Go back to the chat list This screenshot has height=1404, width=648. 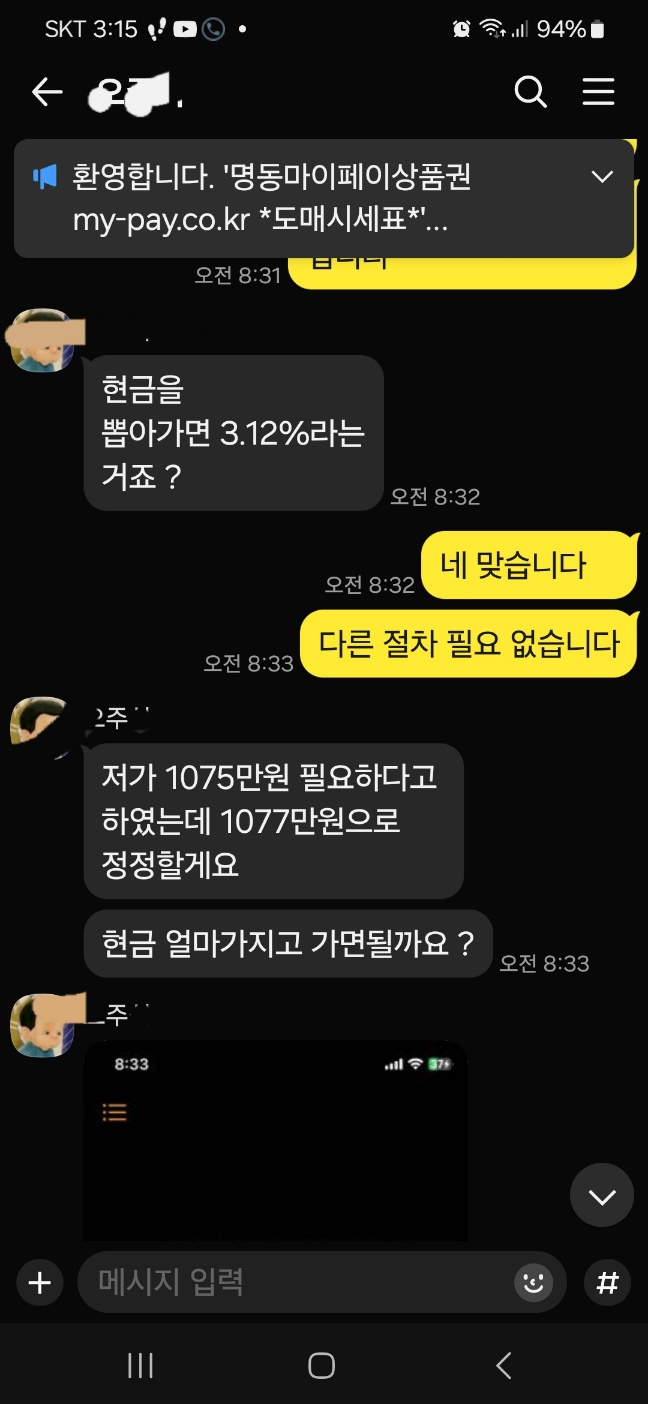pyautogui.click(x=46, y=93)
